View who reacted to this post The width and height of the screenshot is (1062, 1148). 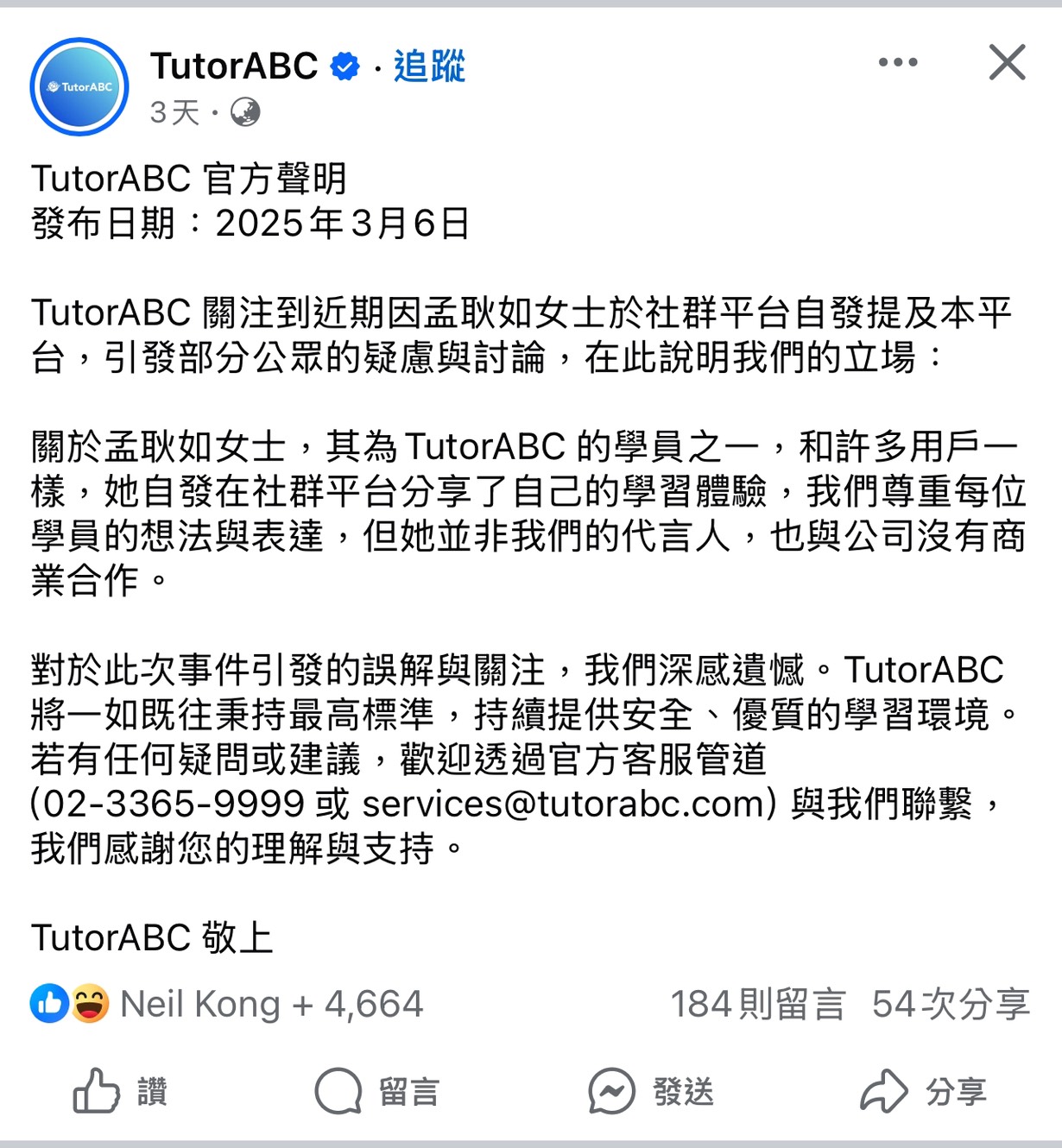(227, 1004)
